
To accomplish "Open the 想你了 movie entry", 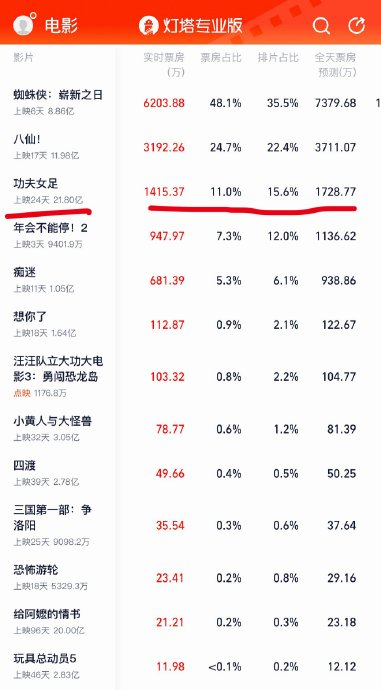I will pos(190,325).
